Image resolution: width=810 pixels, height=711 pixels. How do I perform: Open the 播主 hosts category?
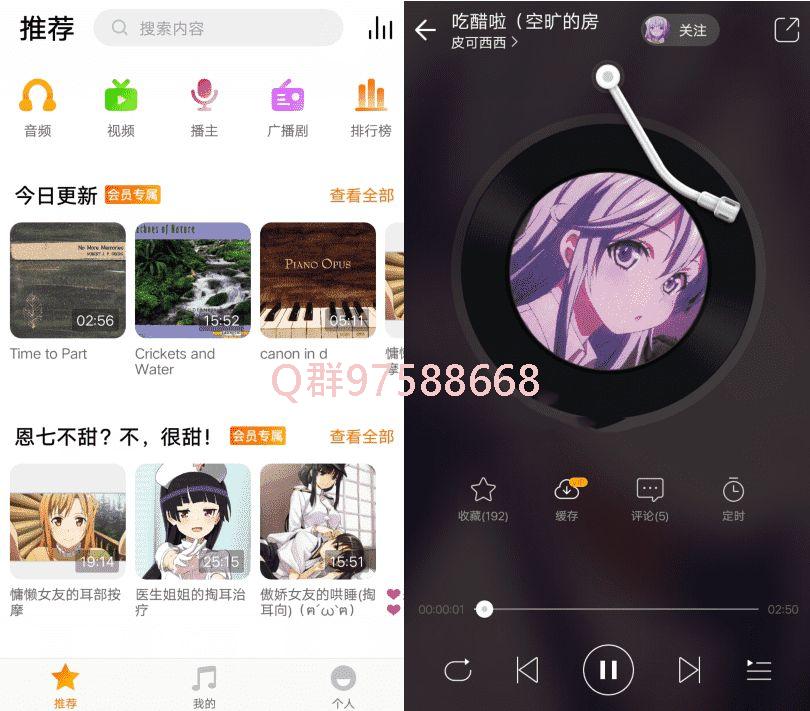[x=204, y=107]
